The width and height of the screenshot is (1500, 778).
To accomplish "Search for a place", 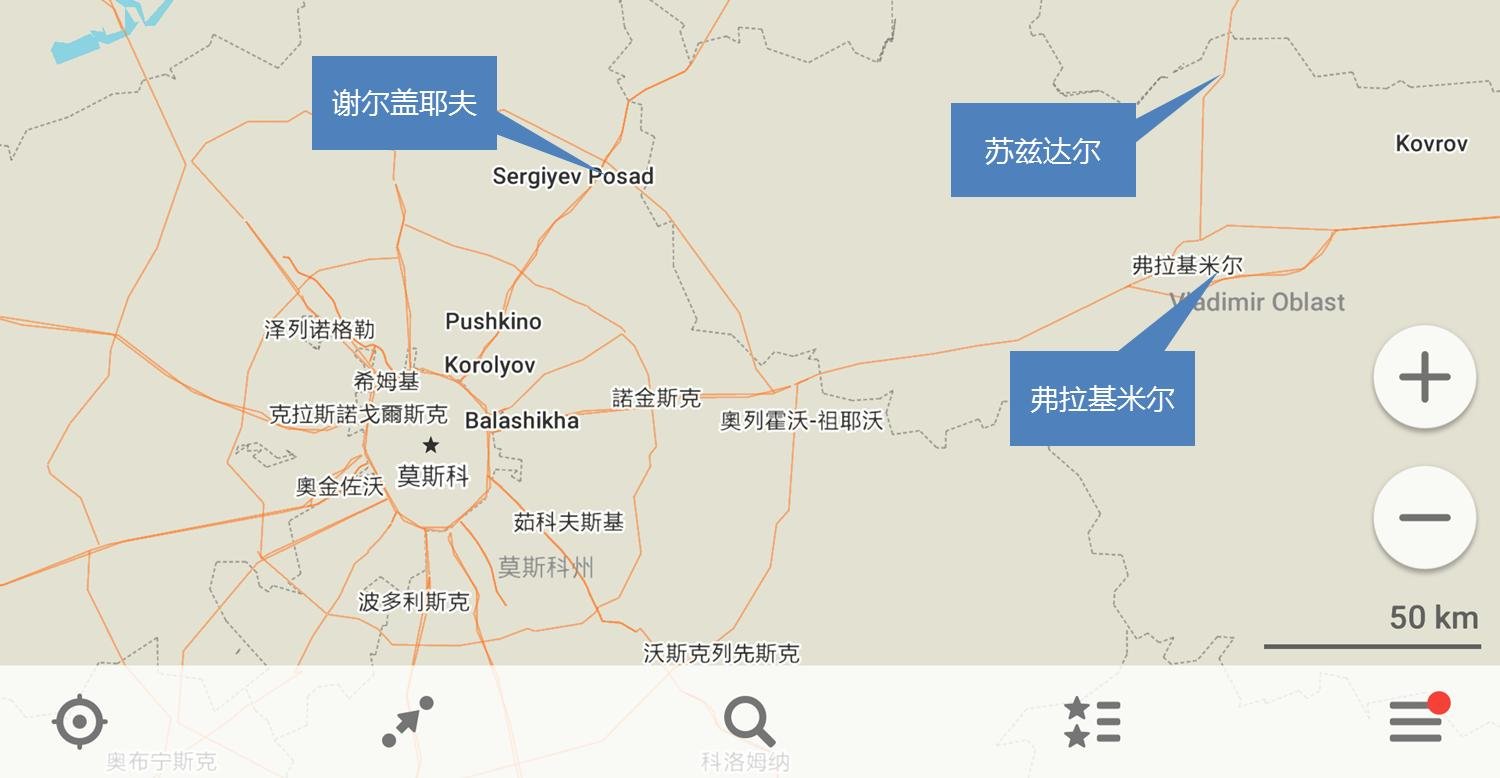I will click(x=749, y=722).
